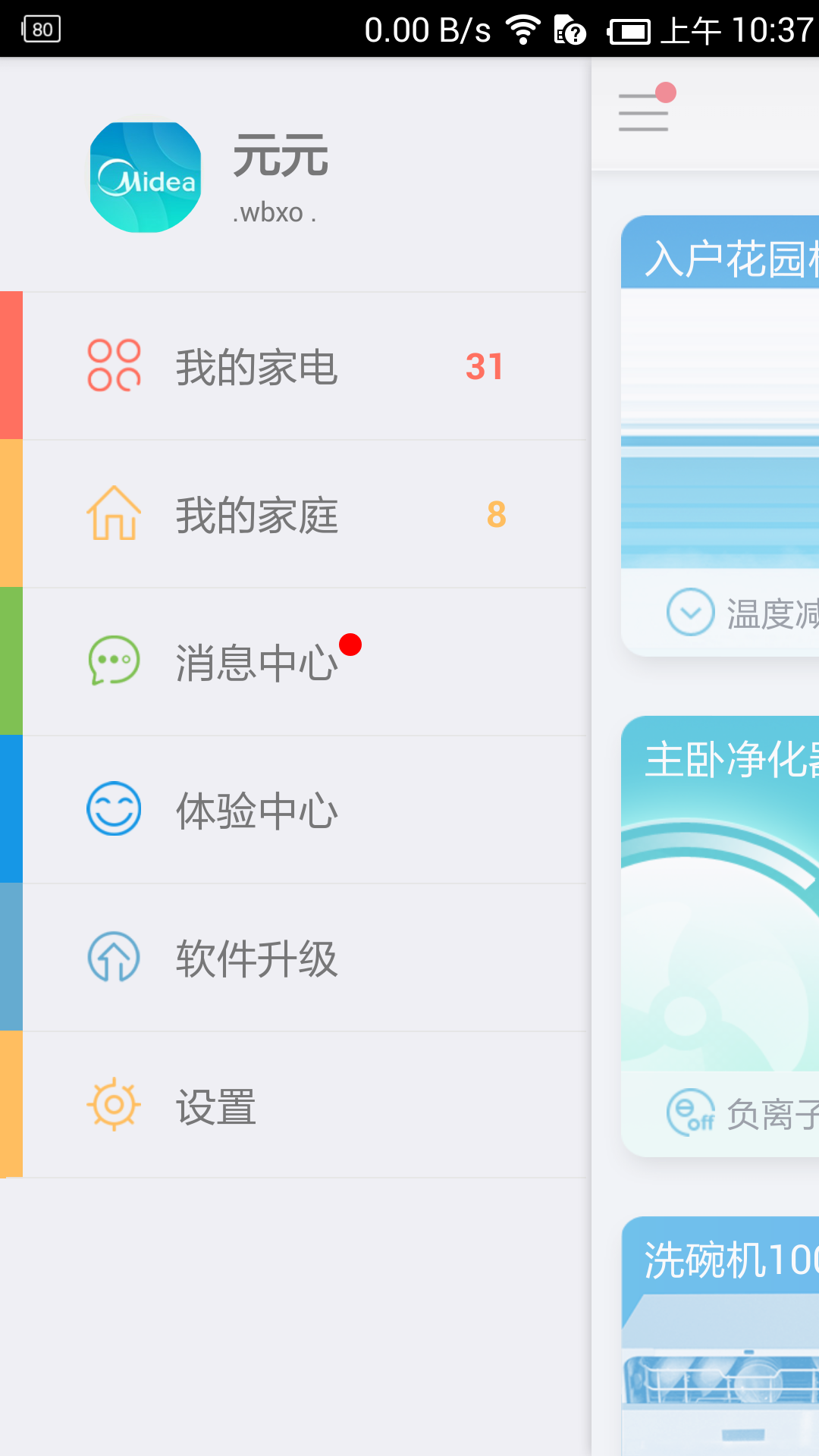
Task: Tap the 温度 decrease button
Action: [690, 612]
